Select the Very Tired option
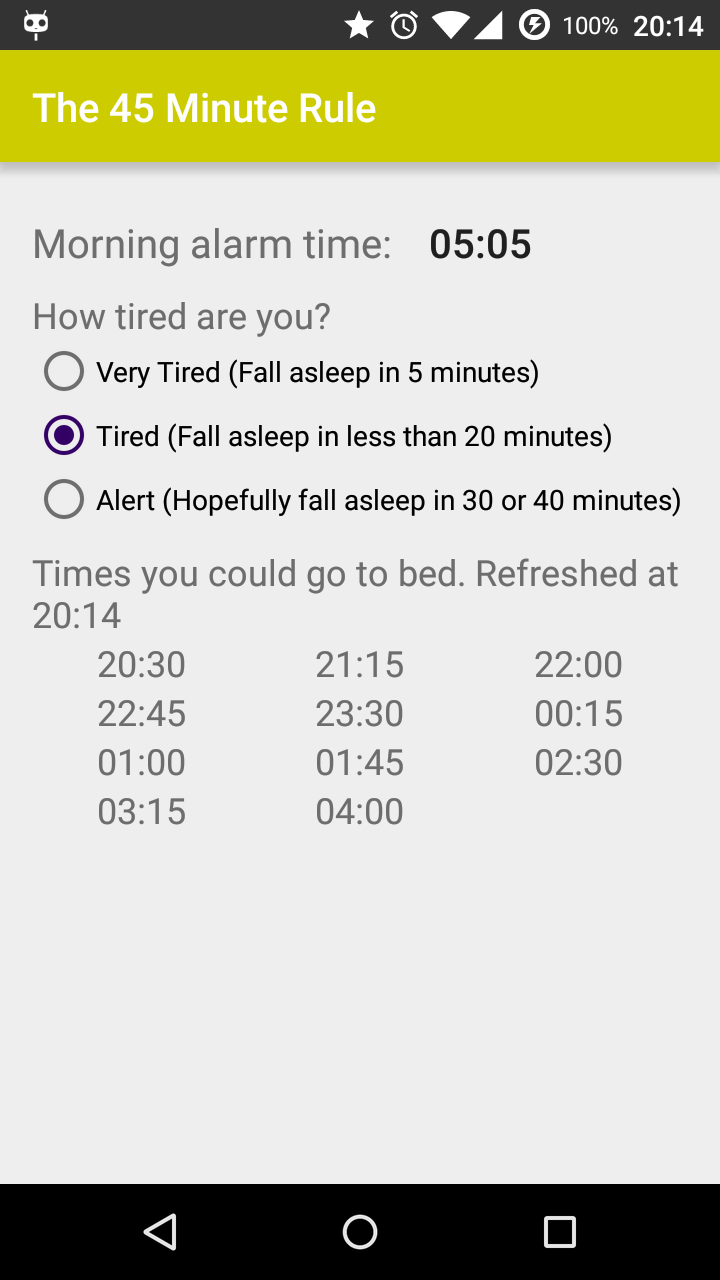The height and width of the screenshot is (1280, 720). [292, 372]
